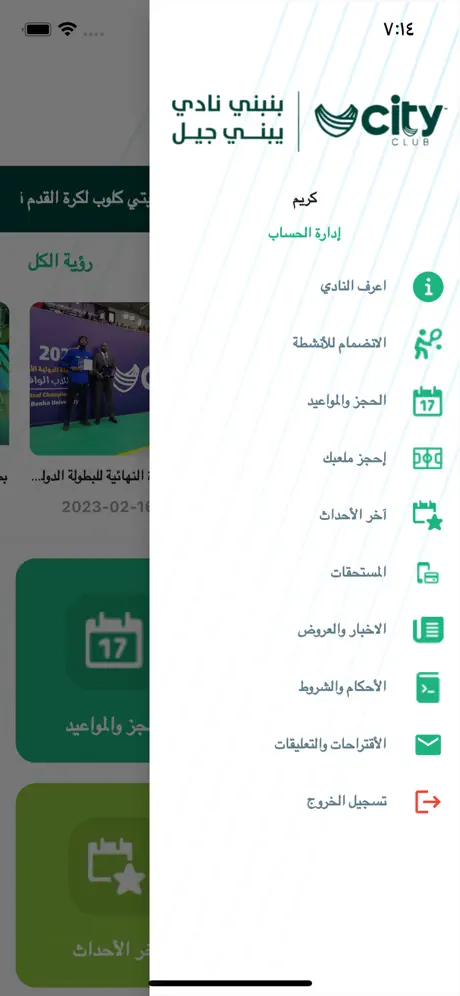This screenshot has height=996, width=460.
Task: Tap رؤية الكل on the dimmed page
Action: (60, 263)
